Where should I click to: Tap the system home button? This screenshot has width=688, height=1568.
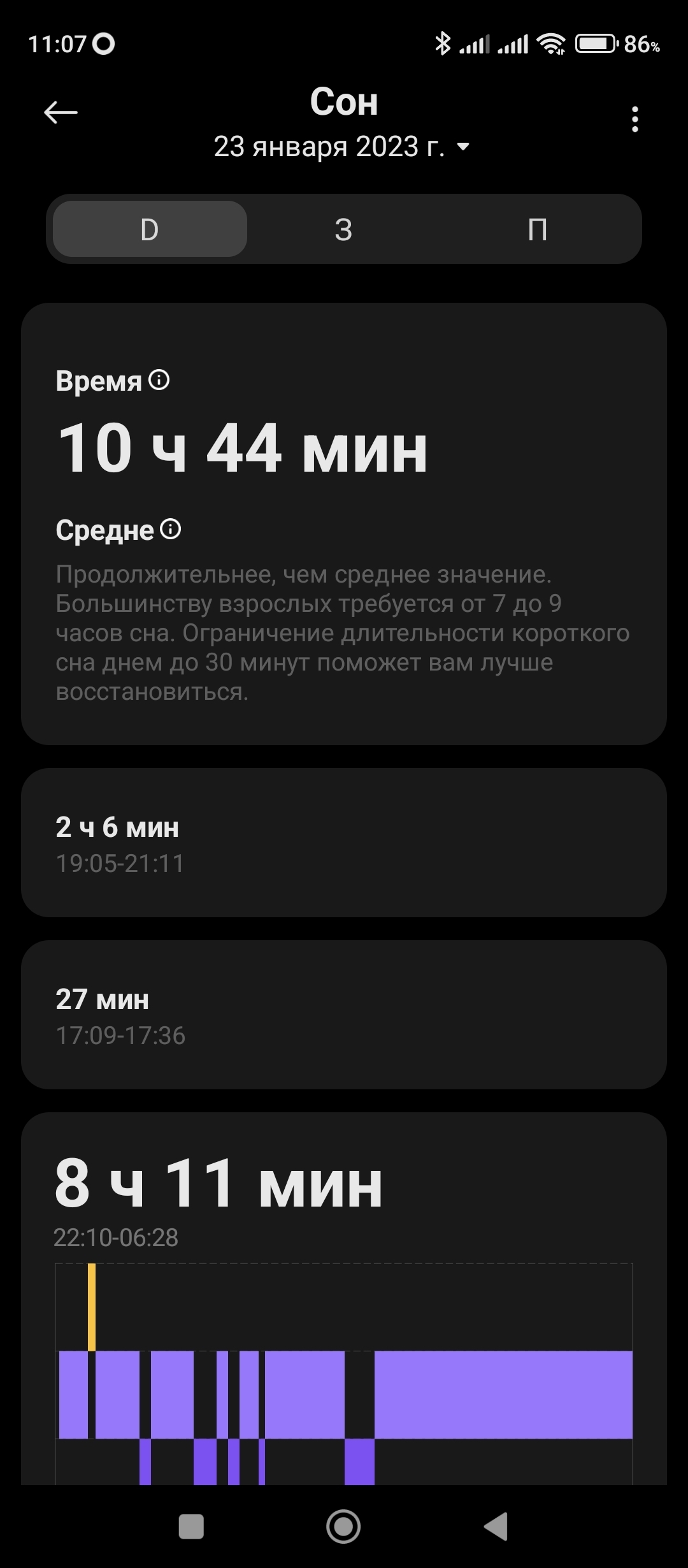343,1527
